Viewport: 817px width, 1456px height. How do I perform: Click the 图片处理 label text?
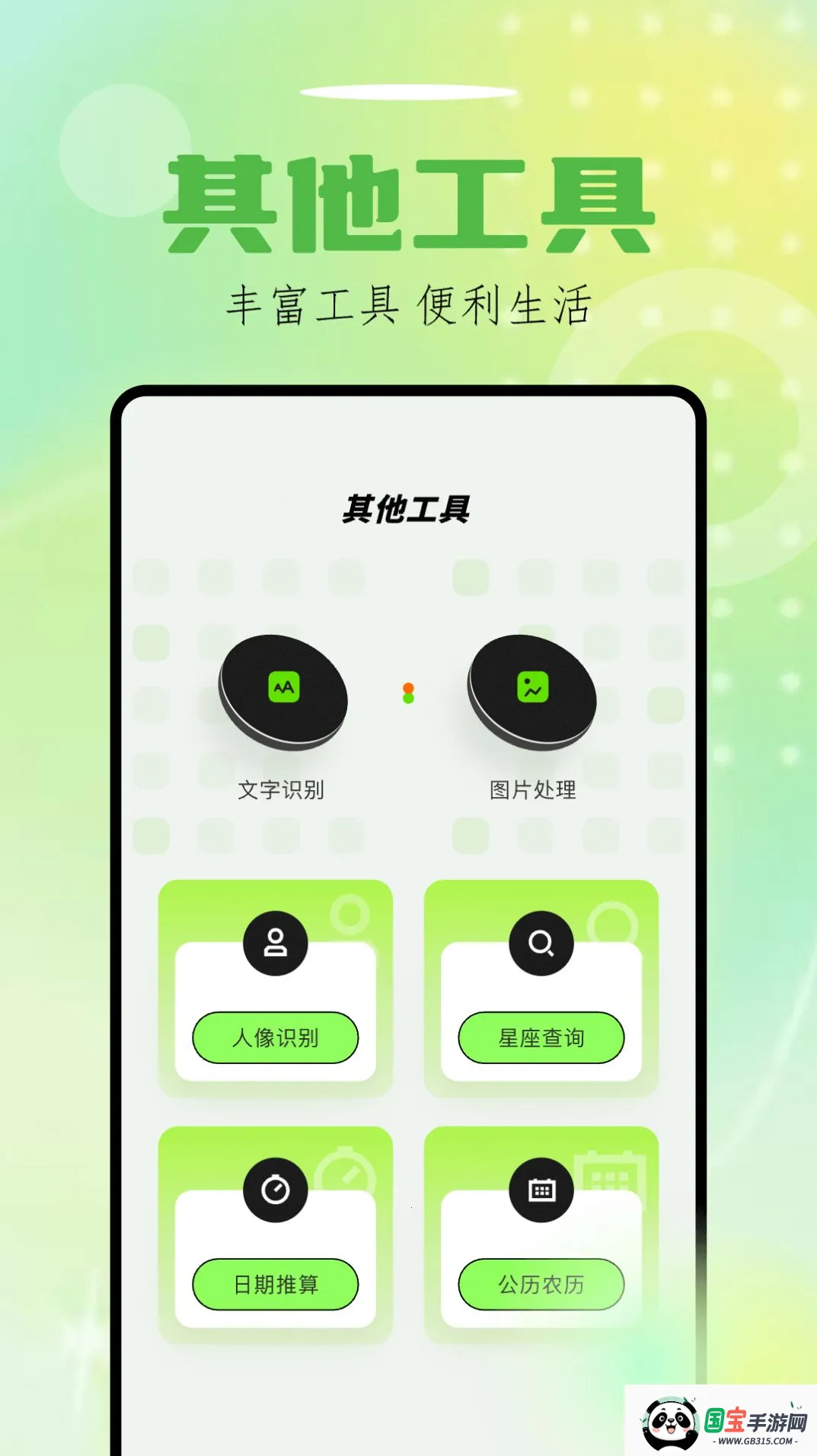tap(533, 790)
